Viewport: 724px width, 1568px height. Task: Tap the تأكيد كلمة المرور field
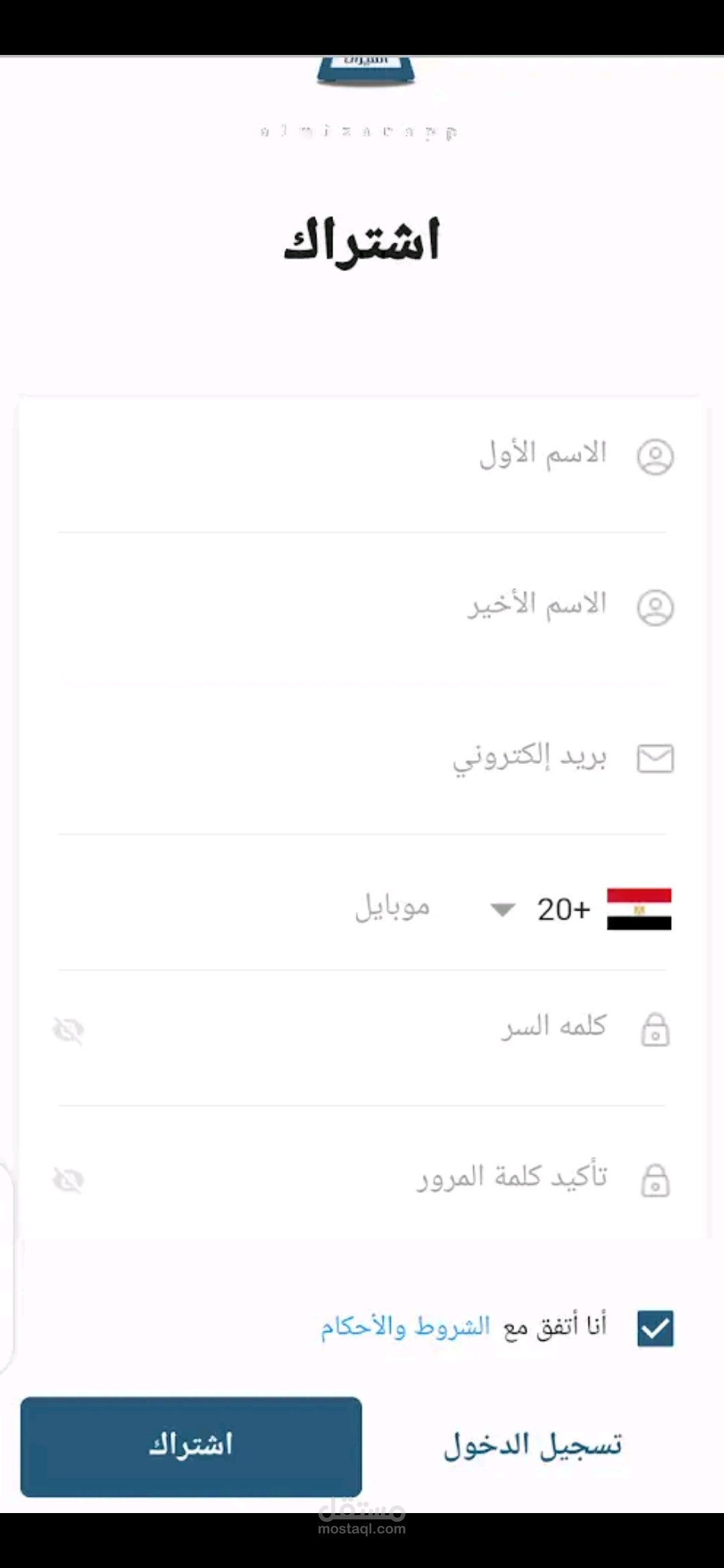click(402, 1179)
